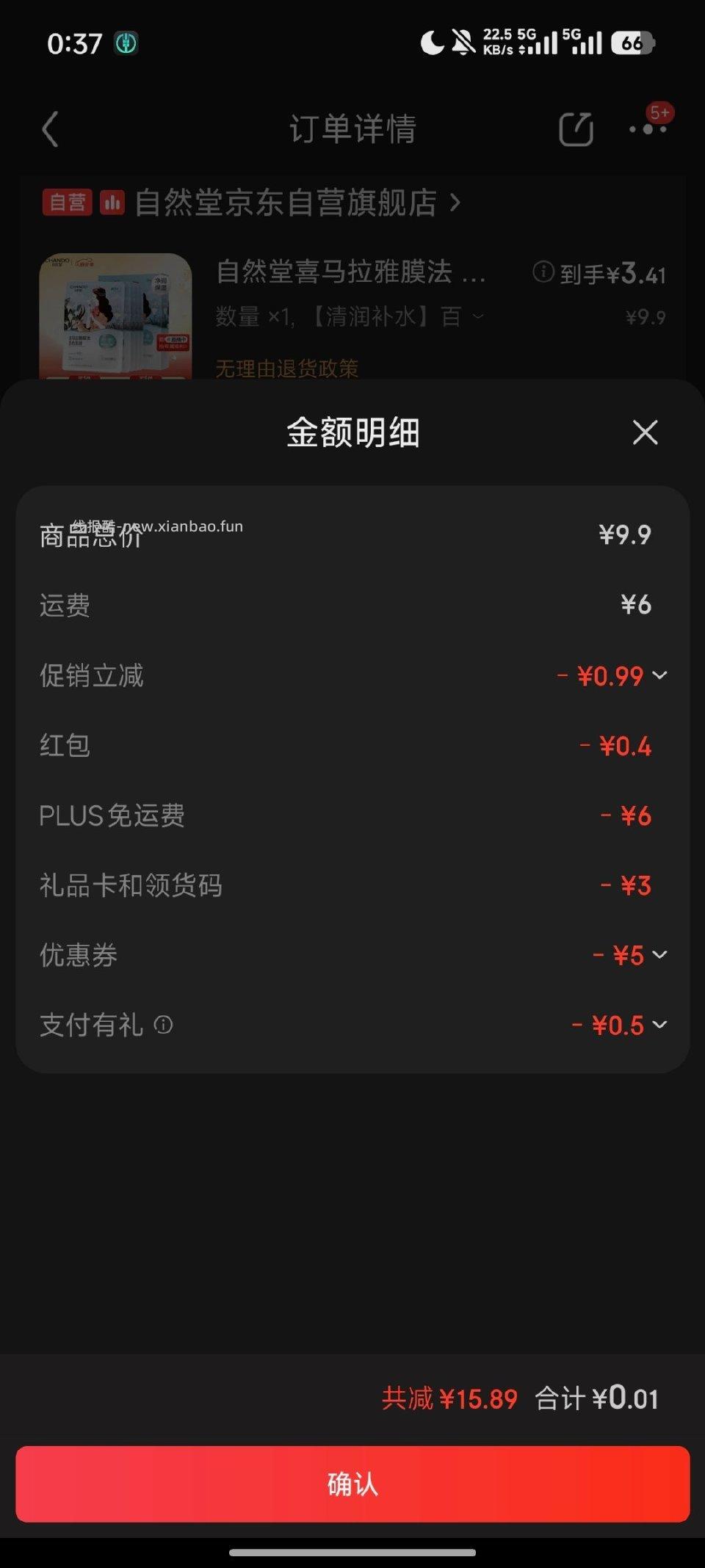The width and height of the screenshot is (705, 1568).
Task: Tap the 订单详情 page title
Action: point(352,129)
